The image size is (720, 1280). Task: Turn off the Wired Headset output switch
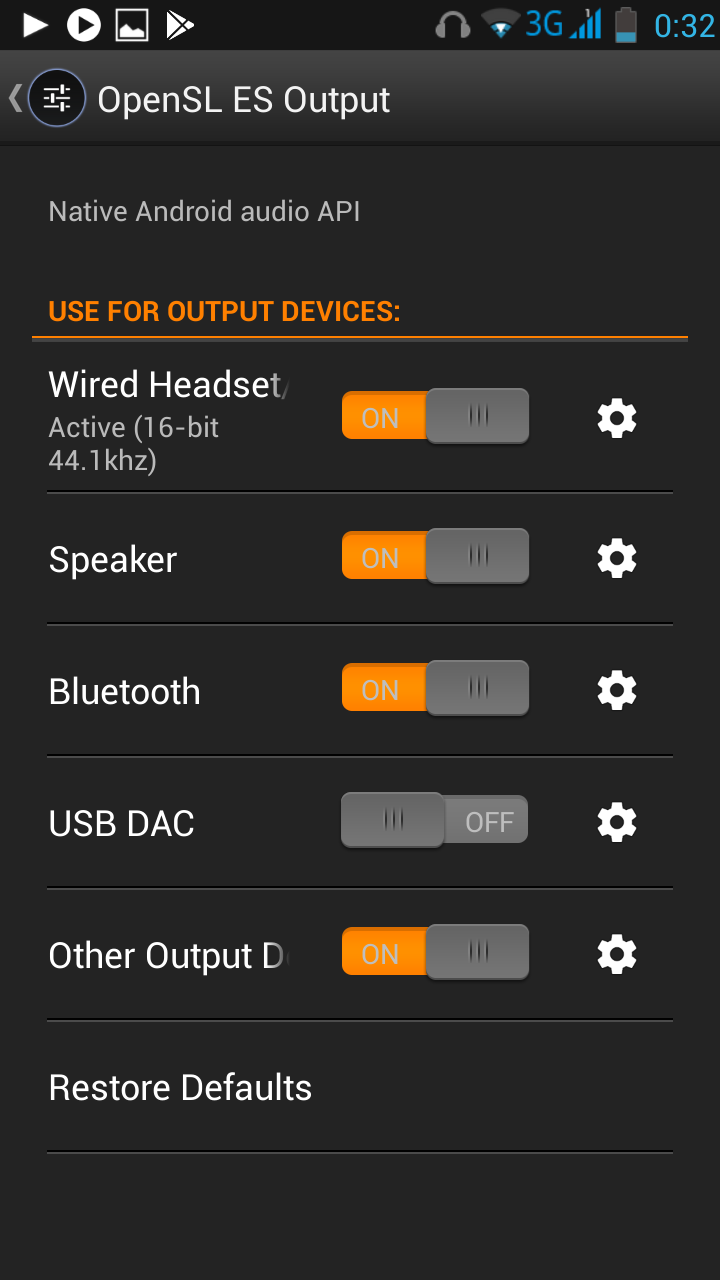click(x=435, y=416)
